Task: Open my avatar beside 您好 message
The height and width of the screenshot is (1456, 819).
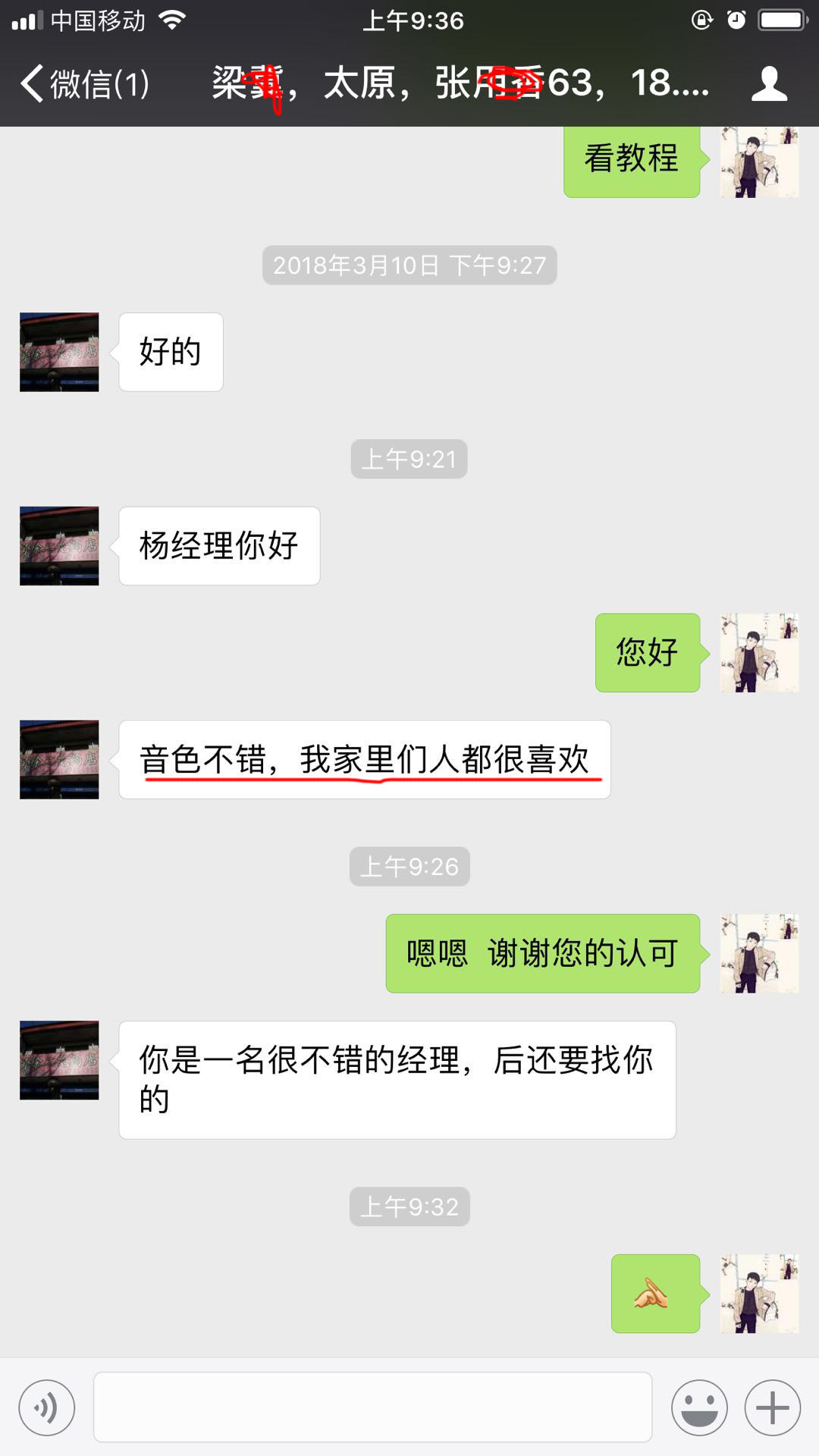Action: coord(759,653)
